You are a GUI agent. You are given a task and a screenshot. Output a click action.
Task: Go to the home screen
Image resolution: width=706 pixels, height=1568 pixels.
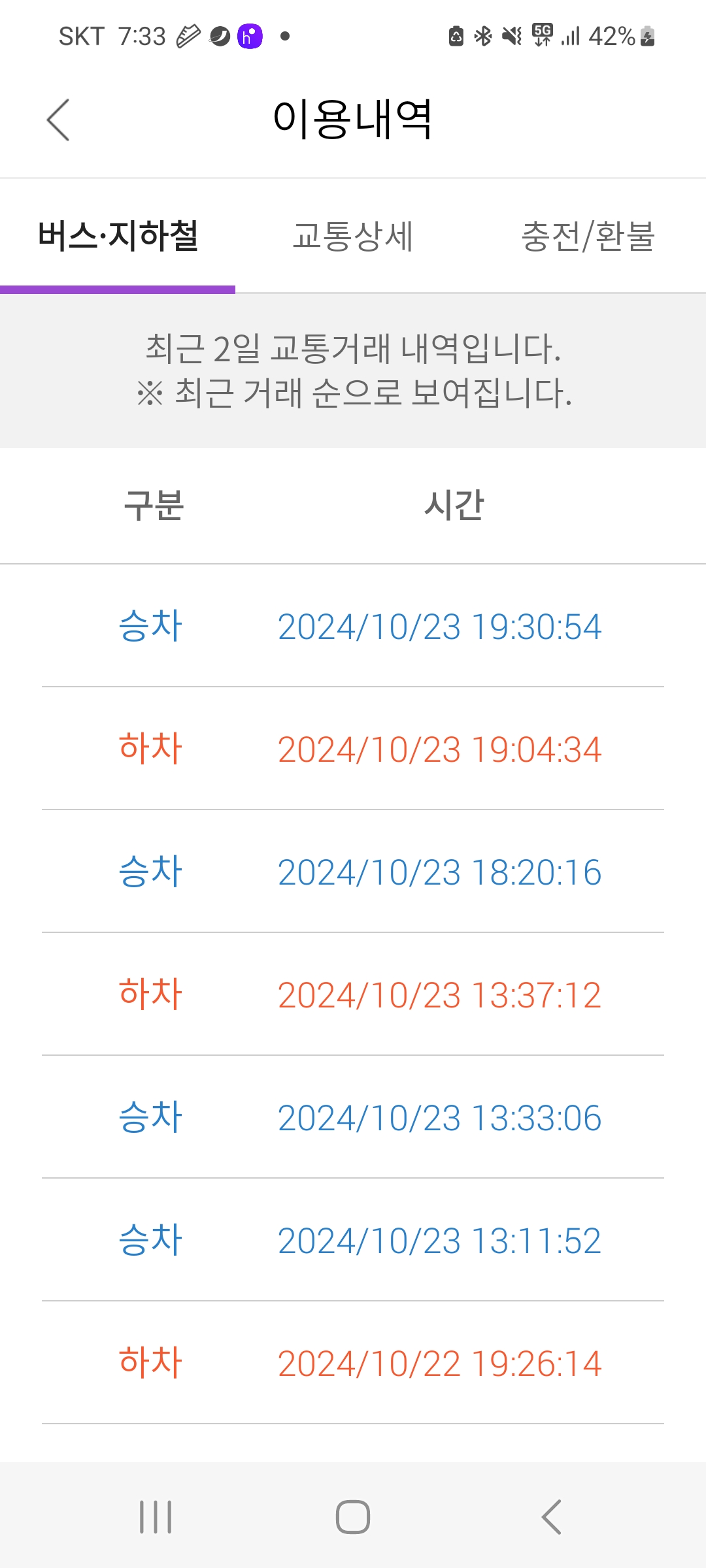[x=353, y=1516]
